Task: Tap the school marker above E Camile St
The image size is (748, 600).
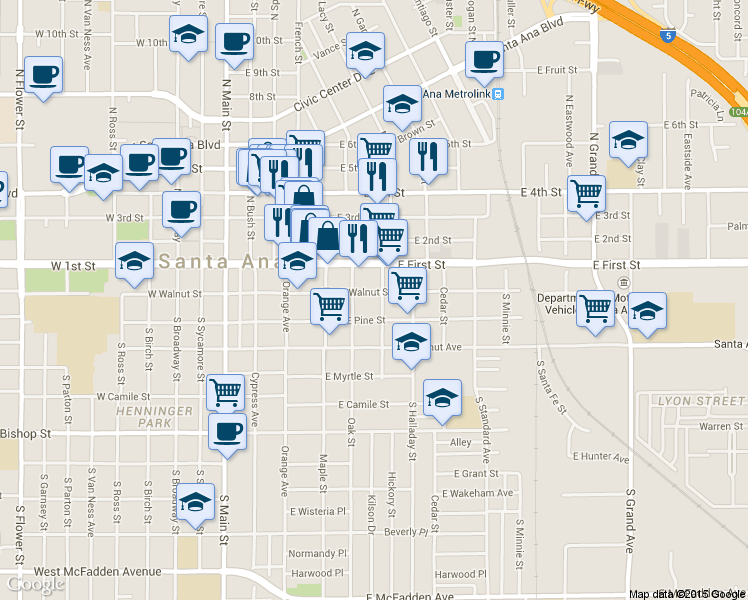Action: click(442, 399)
